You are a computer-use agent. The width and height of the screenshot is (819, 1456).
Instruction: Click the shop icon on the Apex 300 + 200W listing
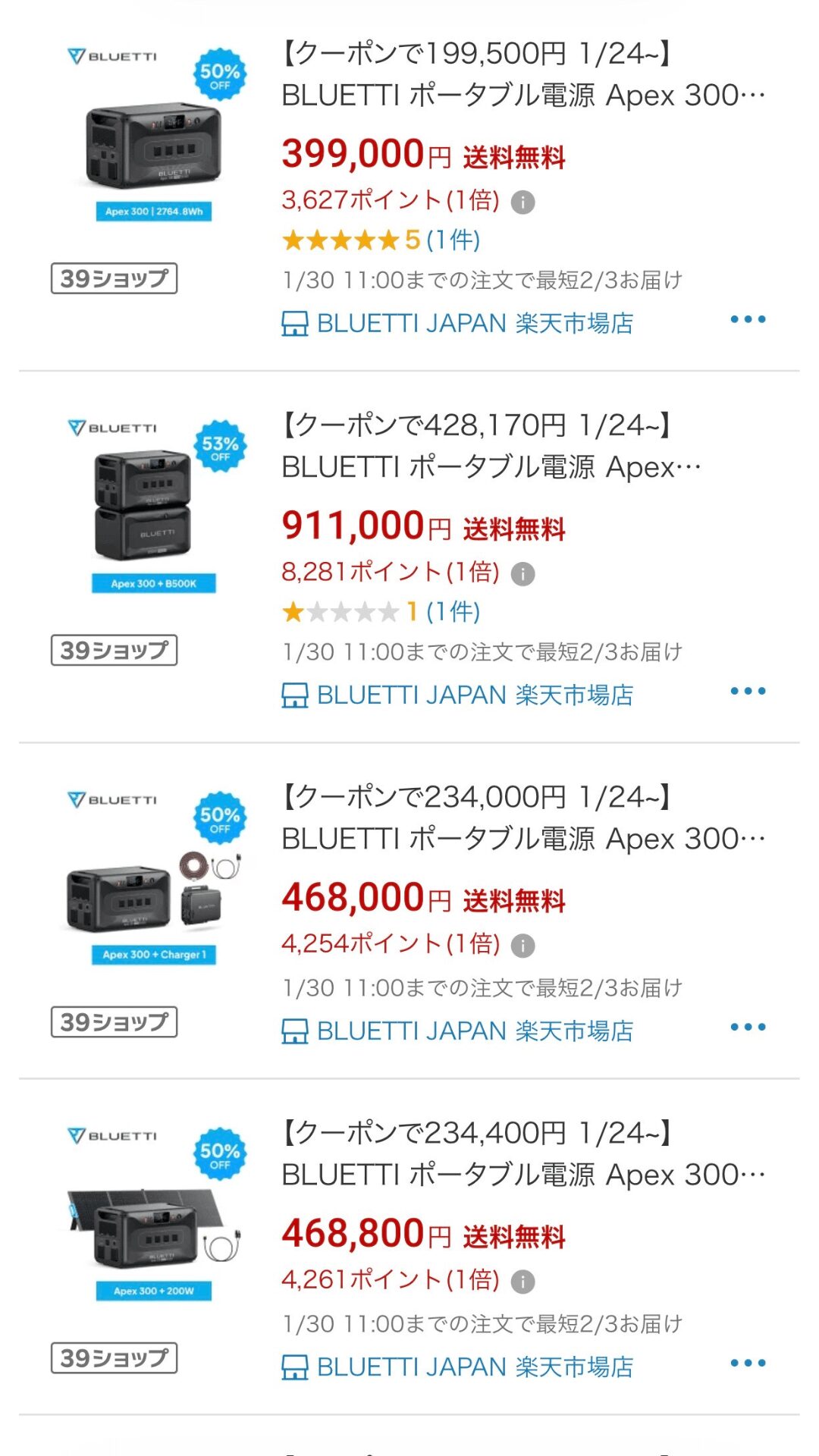293,1367
